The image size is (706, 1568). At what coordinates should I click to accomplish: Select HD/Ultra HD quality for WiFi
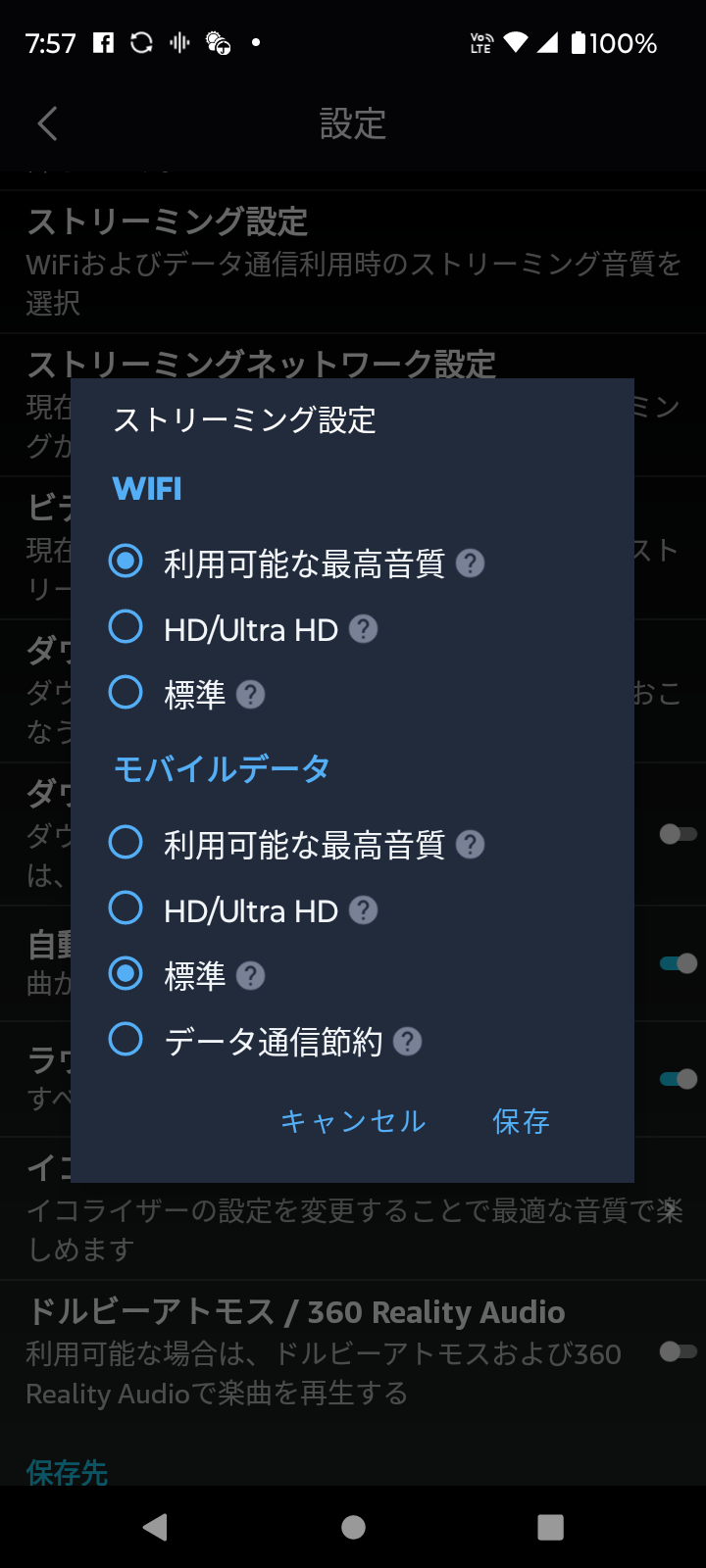tap(126, 628)
